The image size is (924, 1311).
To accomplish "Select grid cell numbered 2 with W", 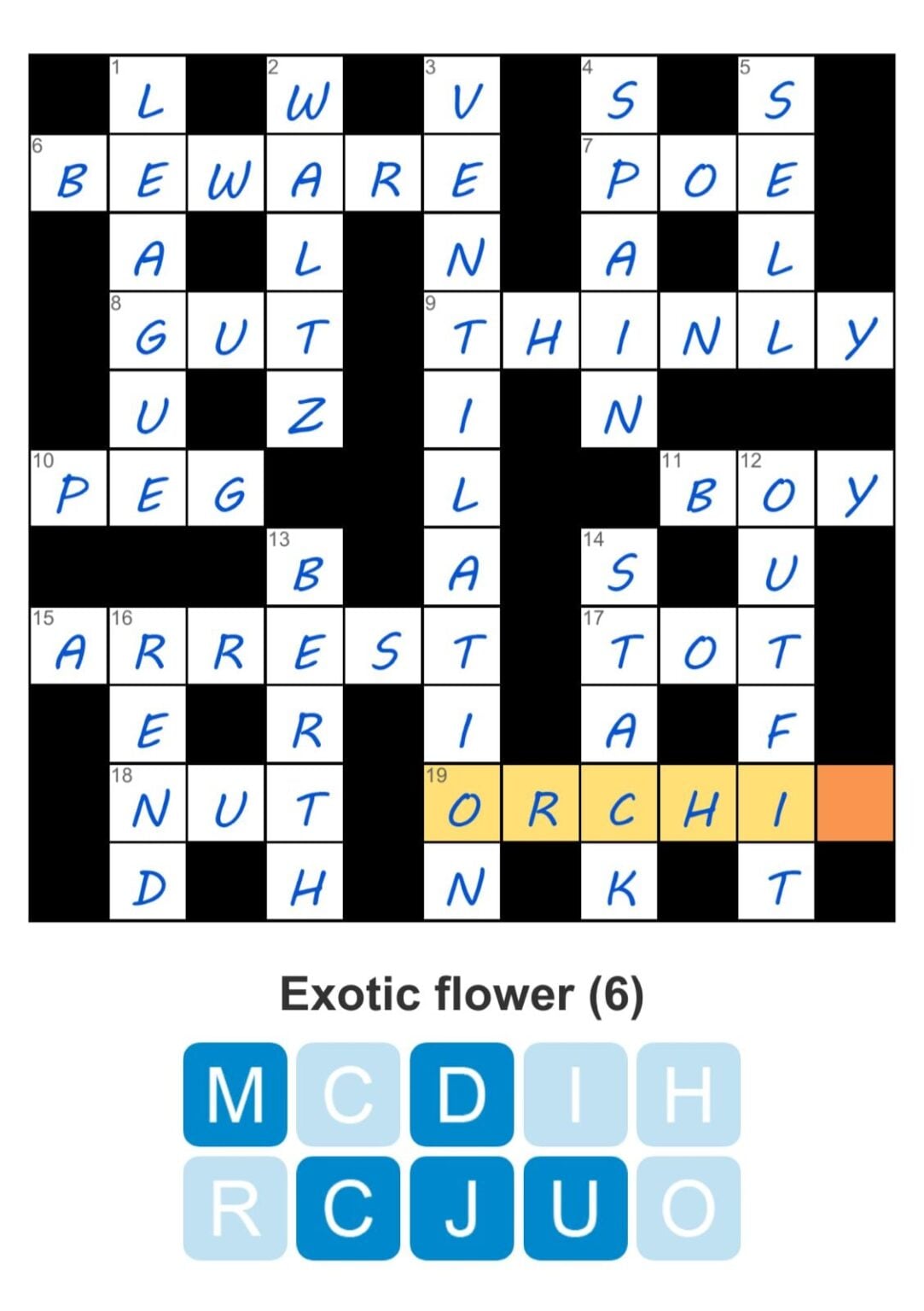I will pos(305,95).
